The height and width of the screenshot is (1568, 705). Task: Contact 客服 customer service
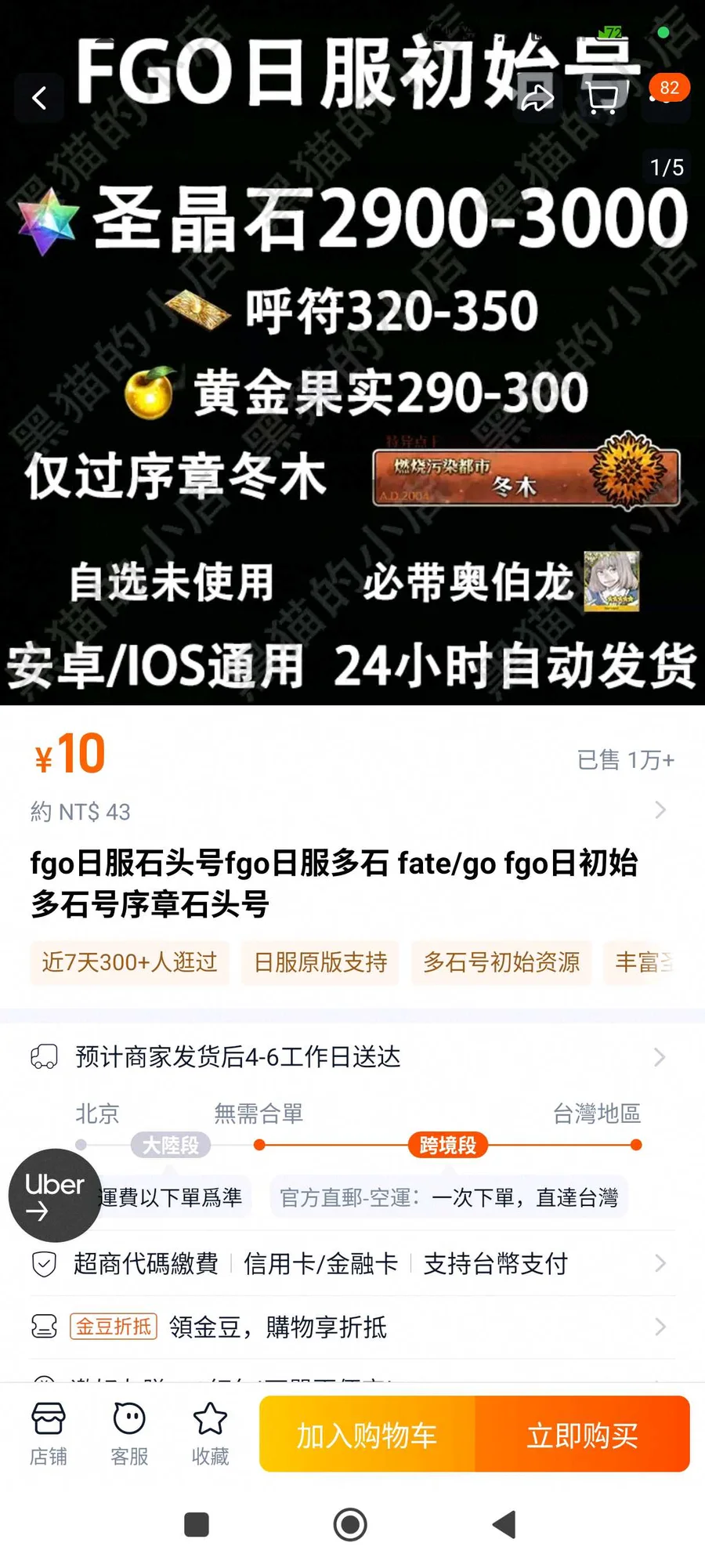point(129,1434)
